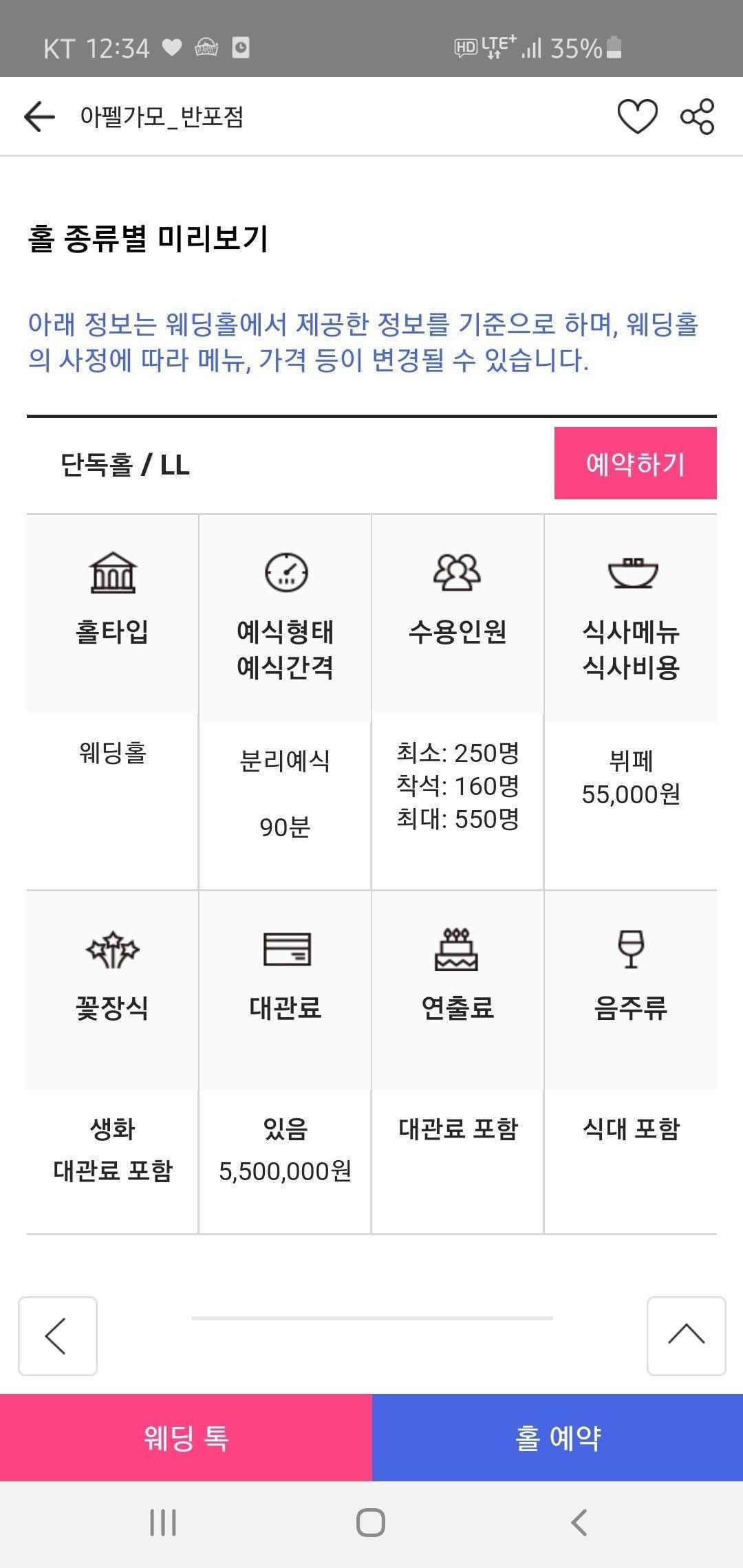Tap the pink 예약하기 button

click(635, 464)
